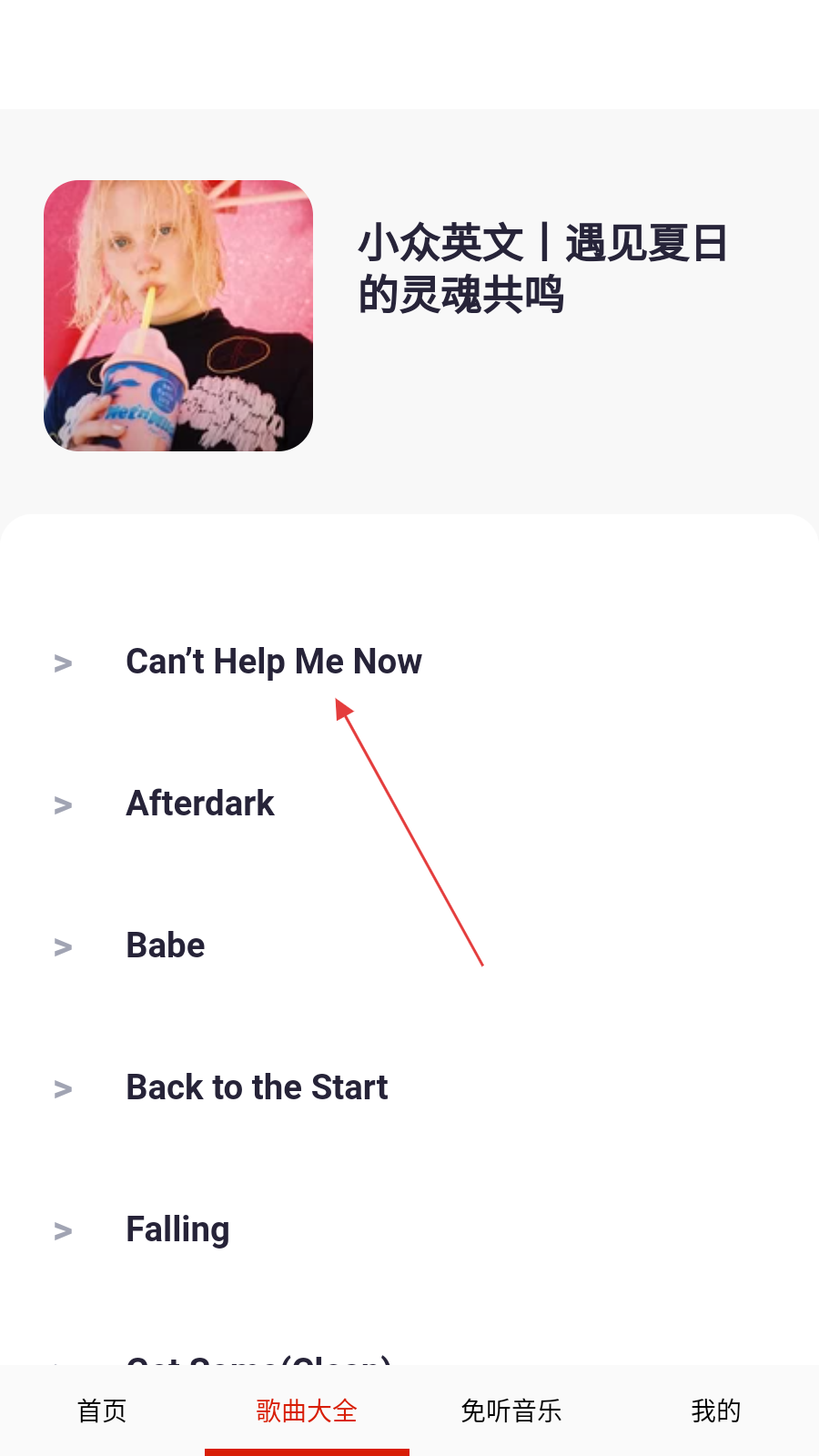The width and height of the screenshot is (819, 1456).
Task: Open the 我的 tab
Action: click(x=716, y=1410)
